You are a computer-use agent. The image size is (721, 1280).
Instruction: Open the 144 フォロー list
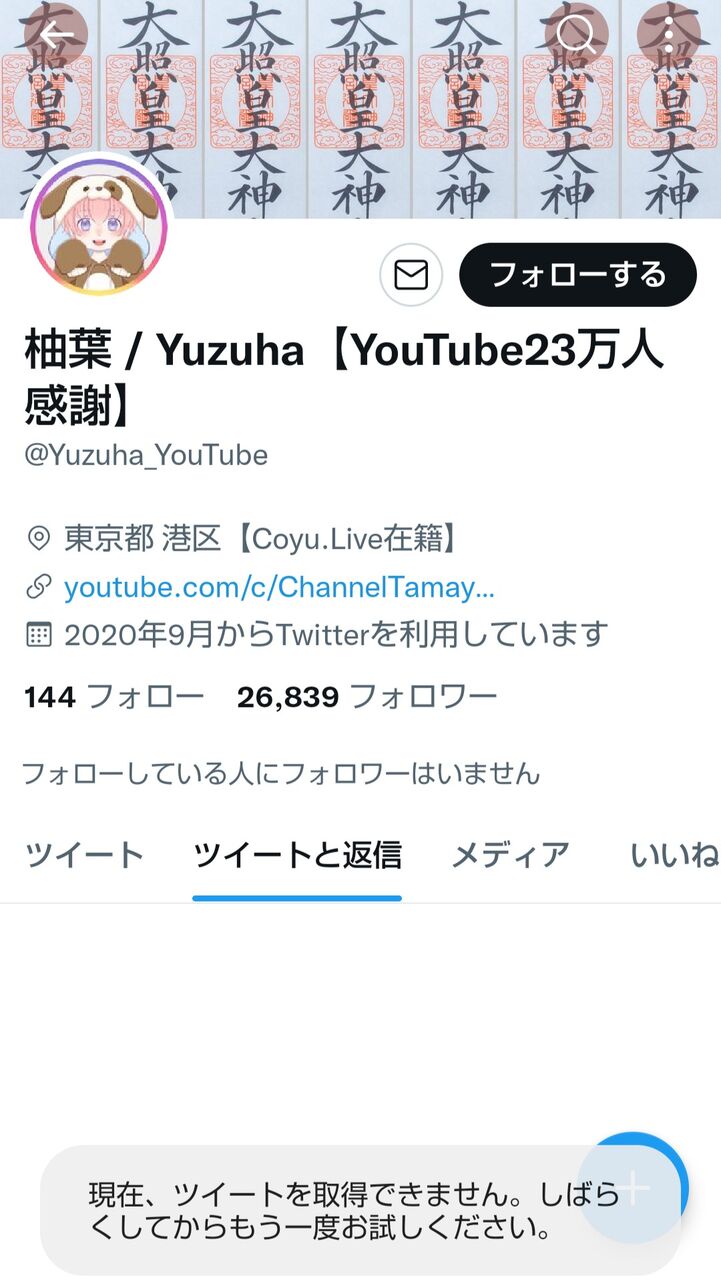pos(113,697)
